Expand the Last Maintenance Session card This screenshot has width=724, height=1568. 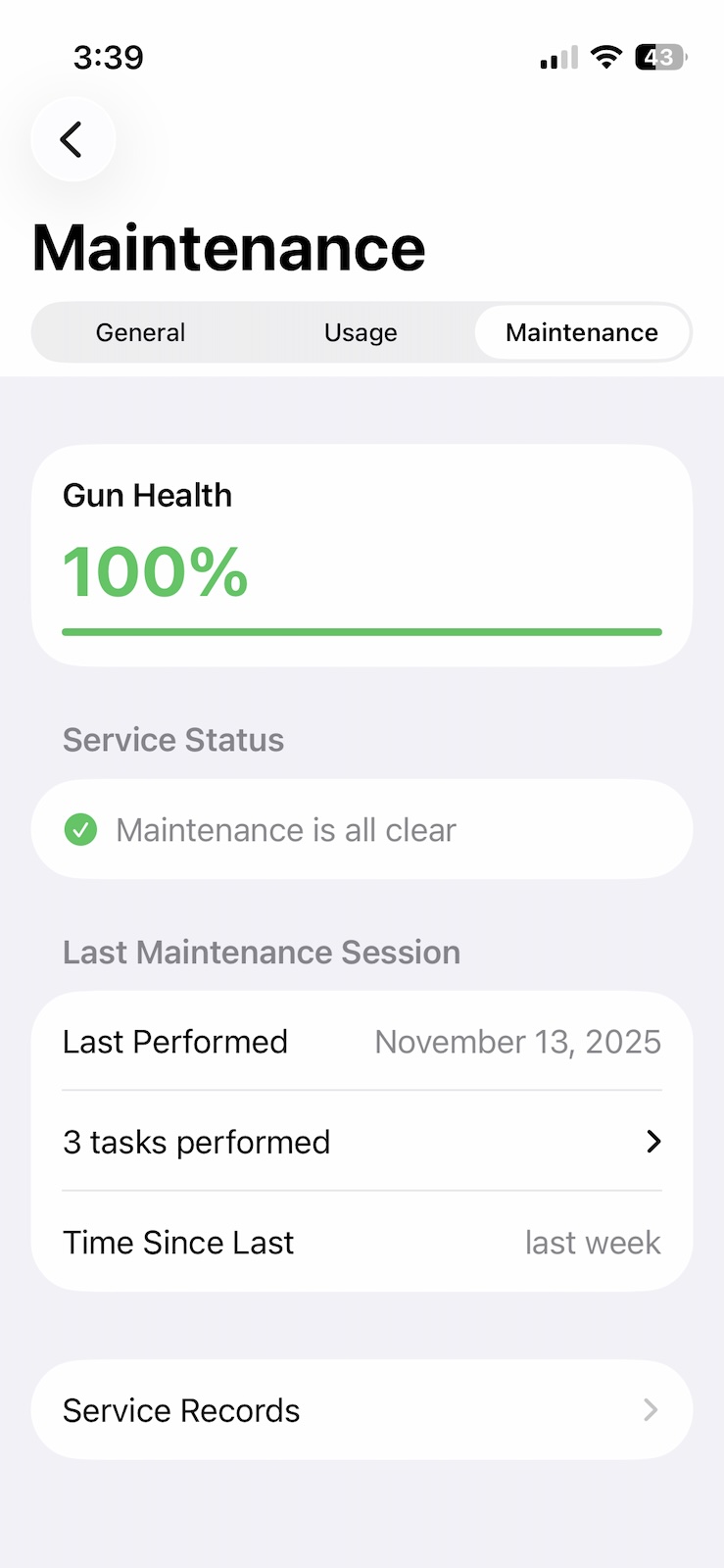click(x=361, y=1141)
